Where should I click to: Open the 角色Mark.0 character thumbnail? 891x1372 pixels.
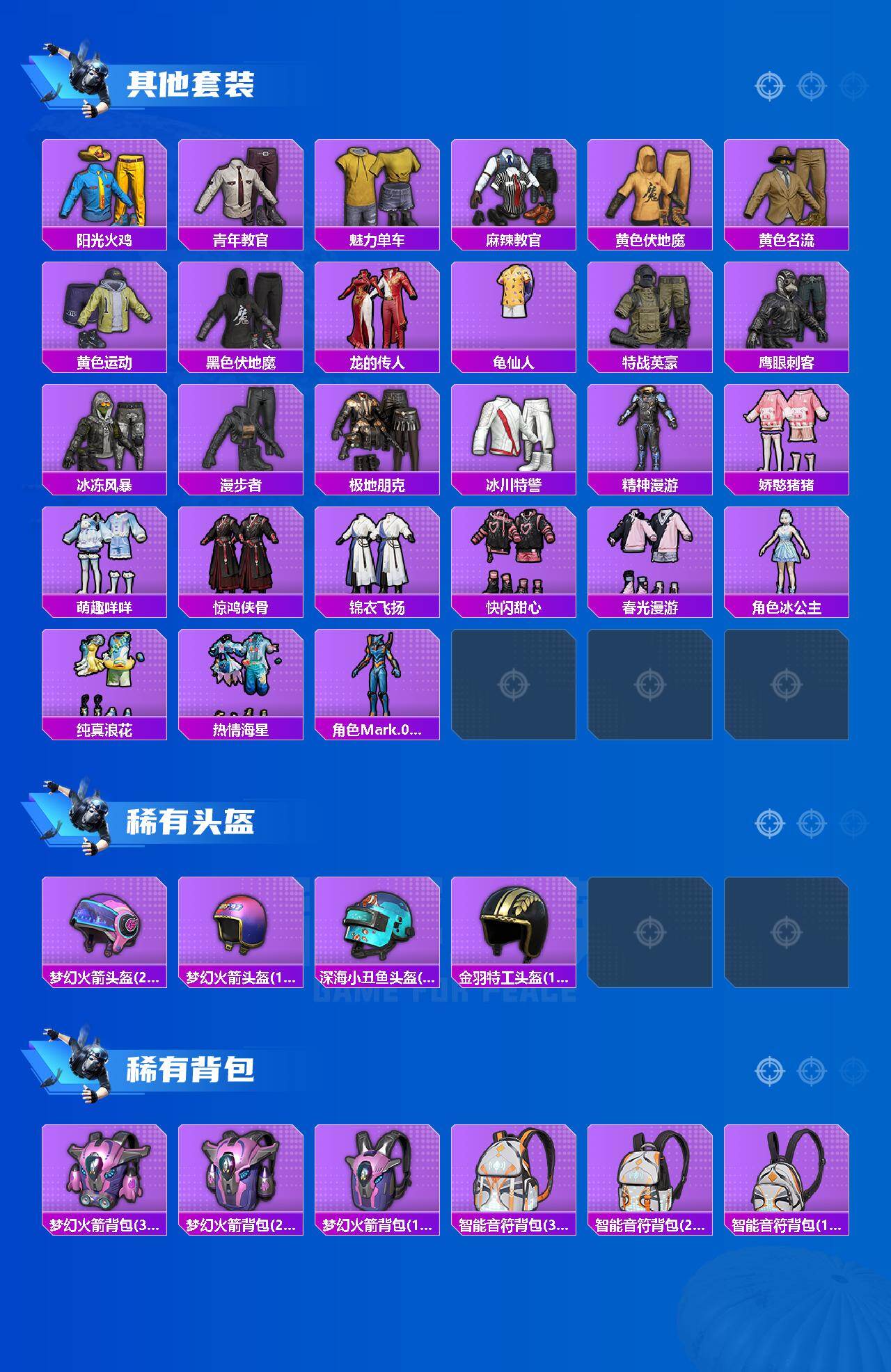tap(376, 675)
